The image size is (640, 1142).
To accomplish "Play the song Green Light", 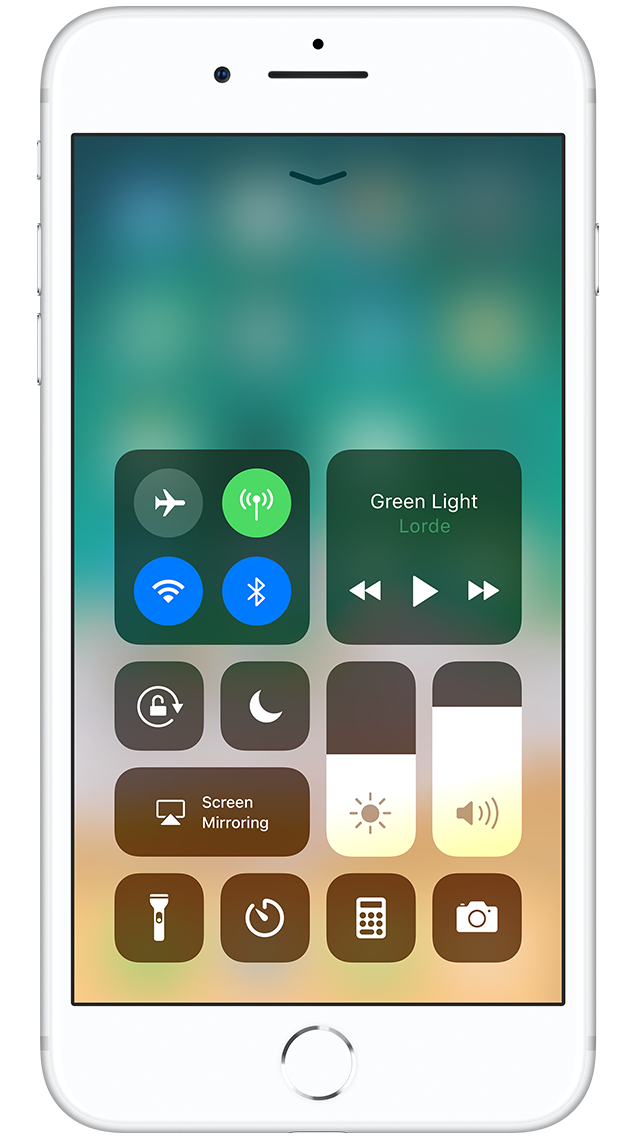I will coord(425,591).
